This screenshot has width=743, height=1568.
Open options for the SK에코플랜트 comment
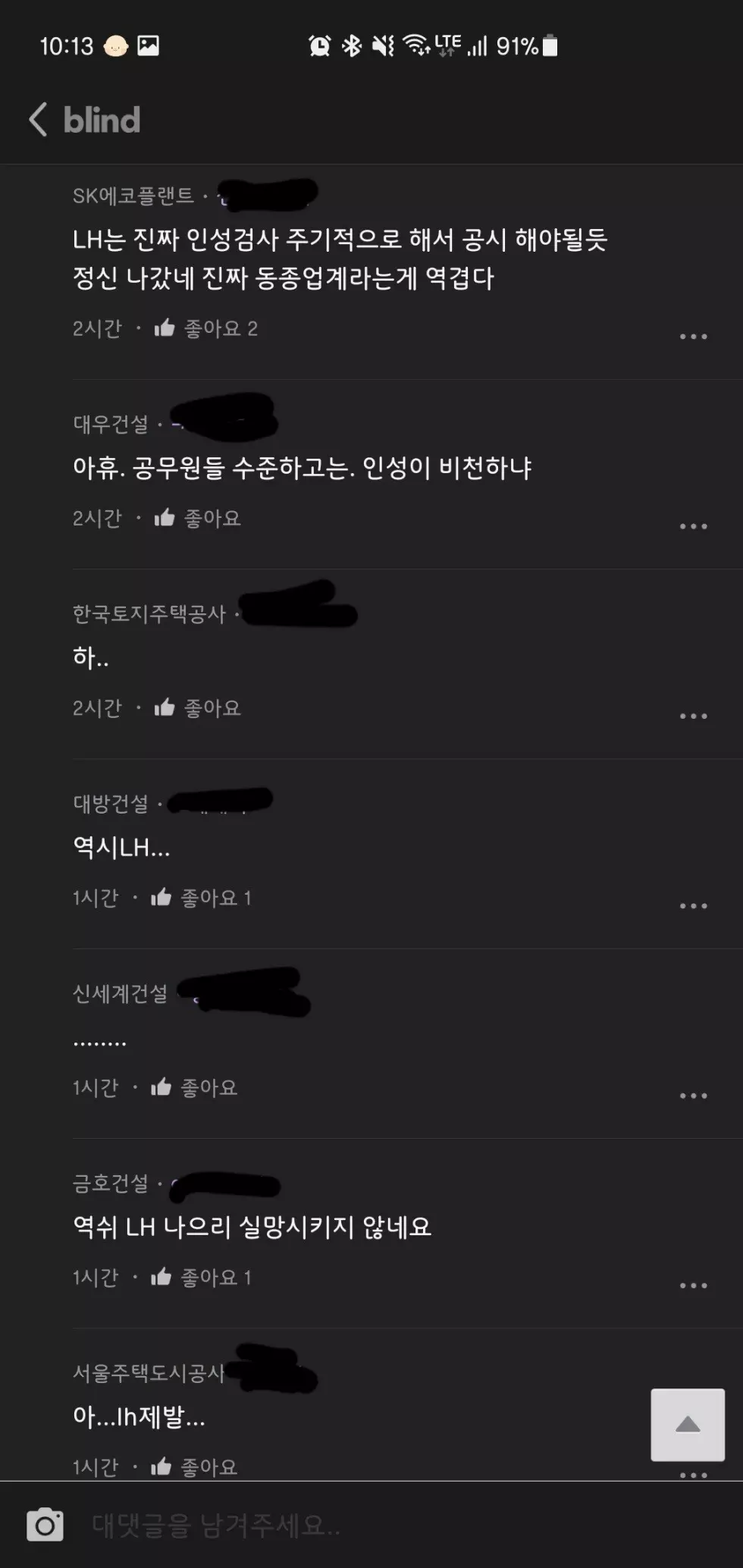[x=693, y=336]
